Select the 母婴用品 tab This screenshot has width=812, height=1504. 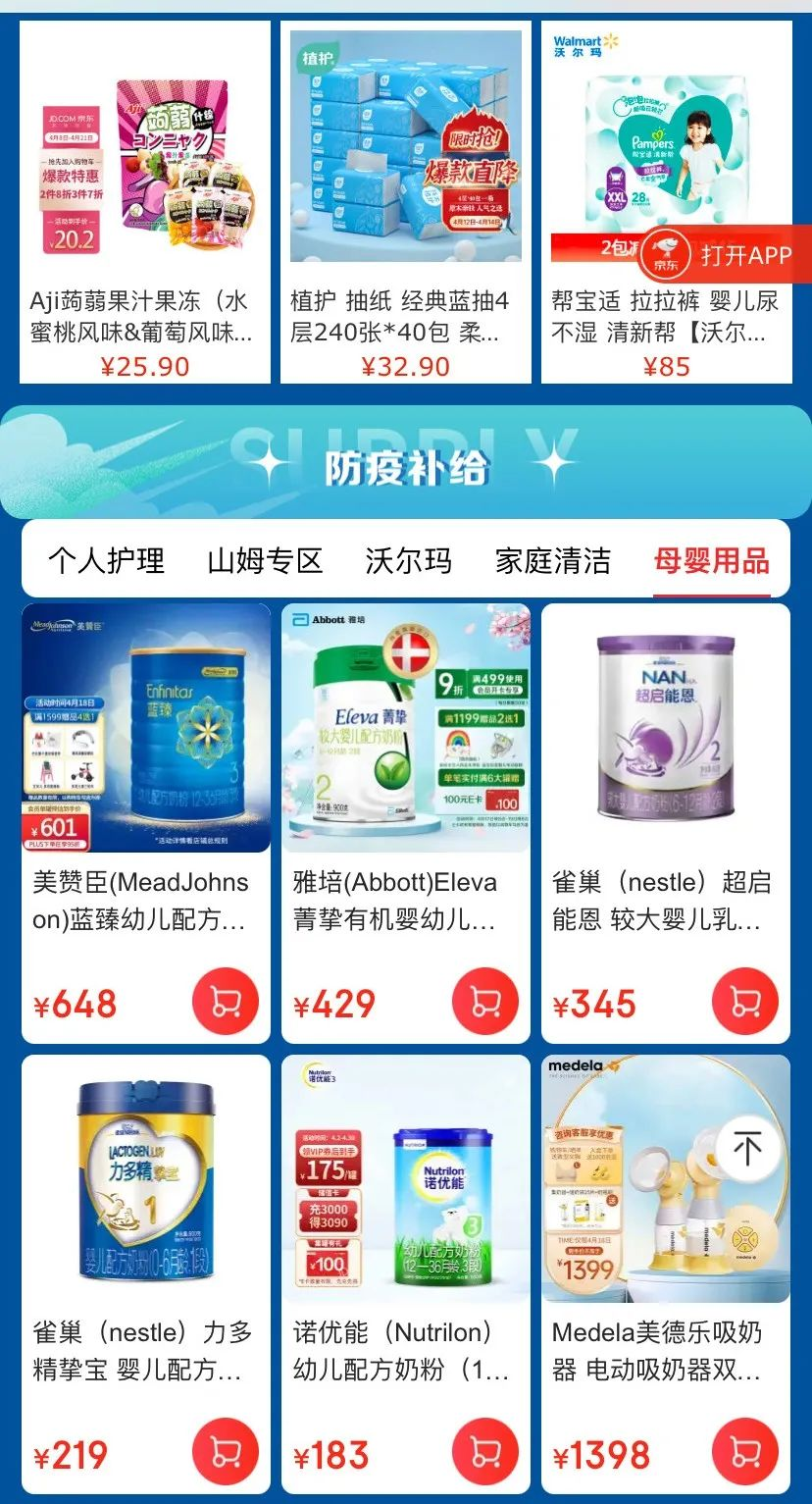click(711, 561)
